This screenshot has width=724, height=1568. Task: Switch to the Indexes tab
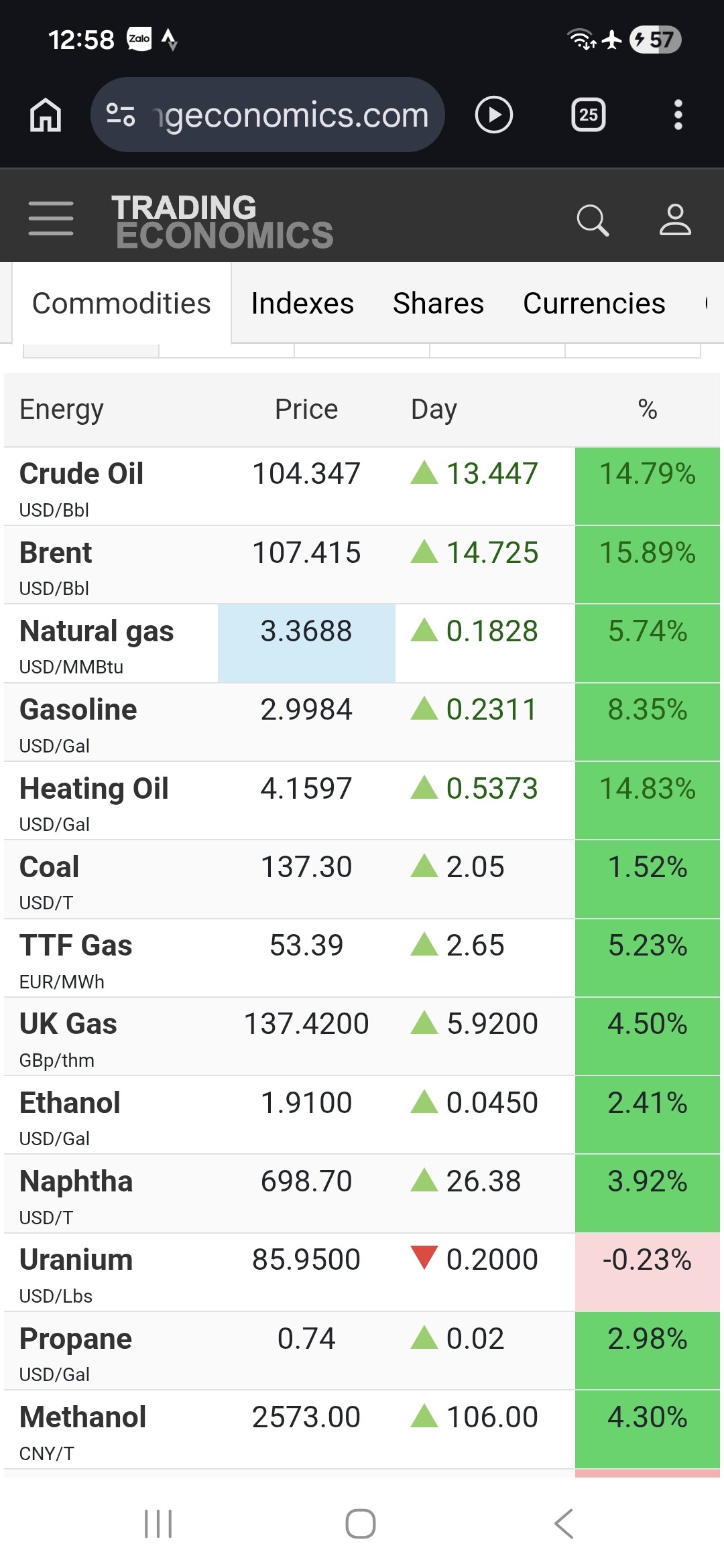(x=302, y=304)
